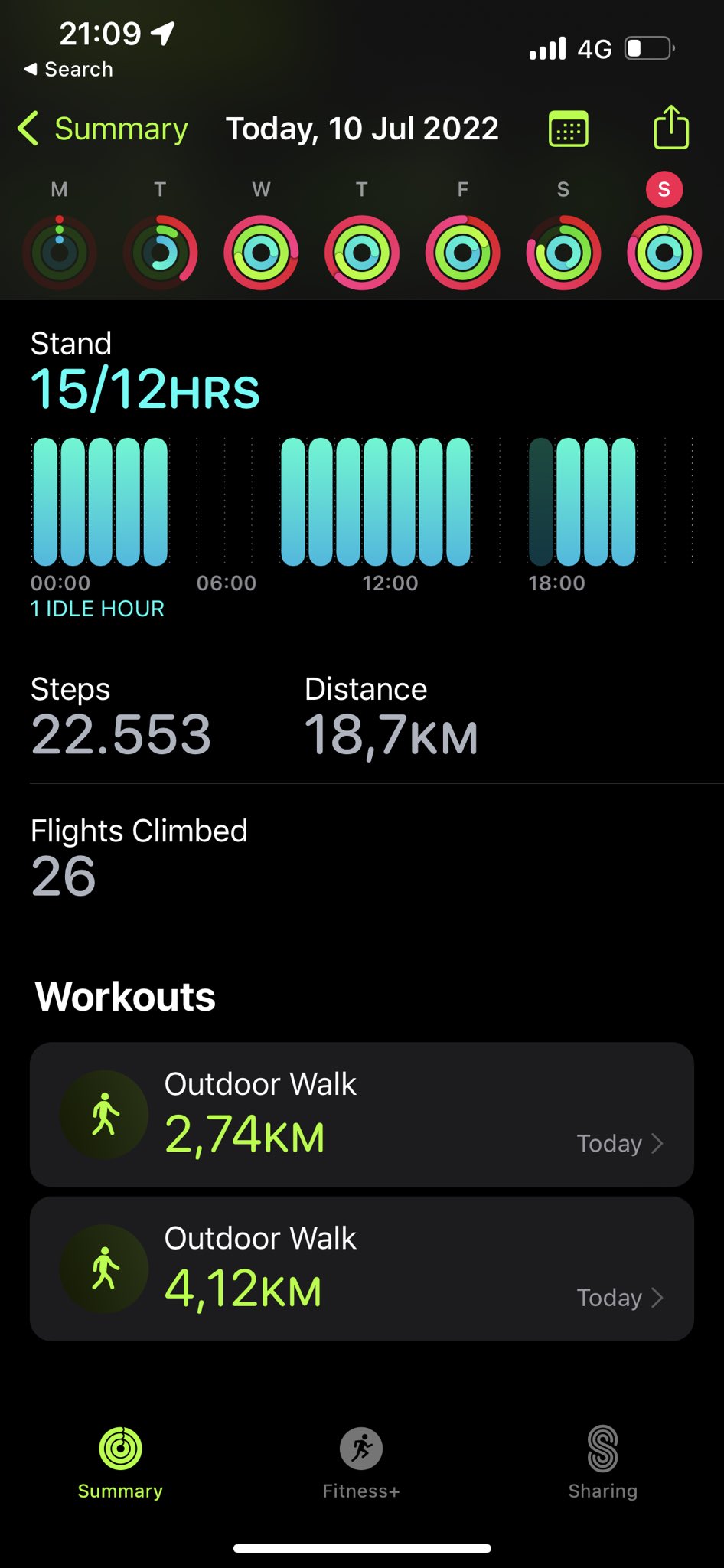Viewport: 724px width, 1568px height.
Task: Select Thursday's activity rings
Action: [x=362, y=252]
